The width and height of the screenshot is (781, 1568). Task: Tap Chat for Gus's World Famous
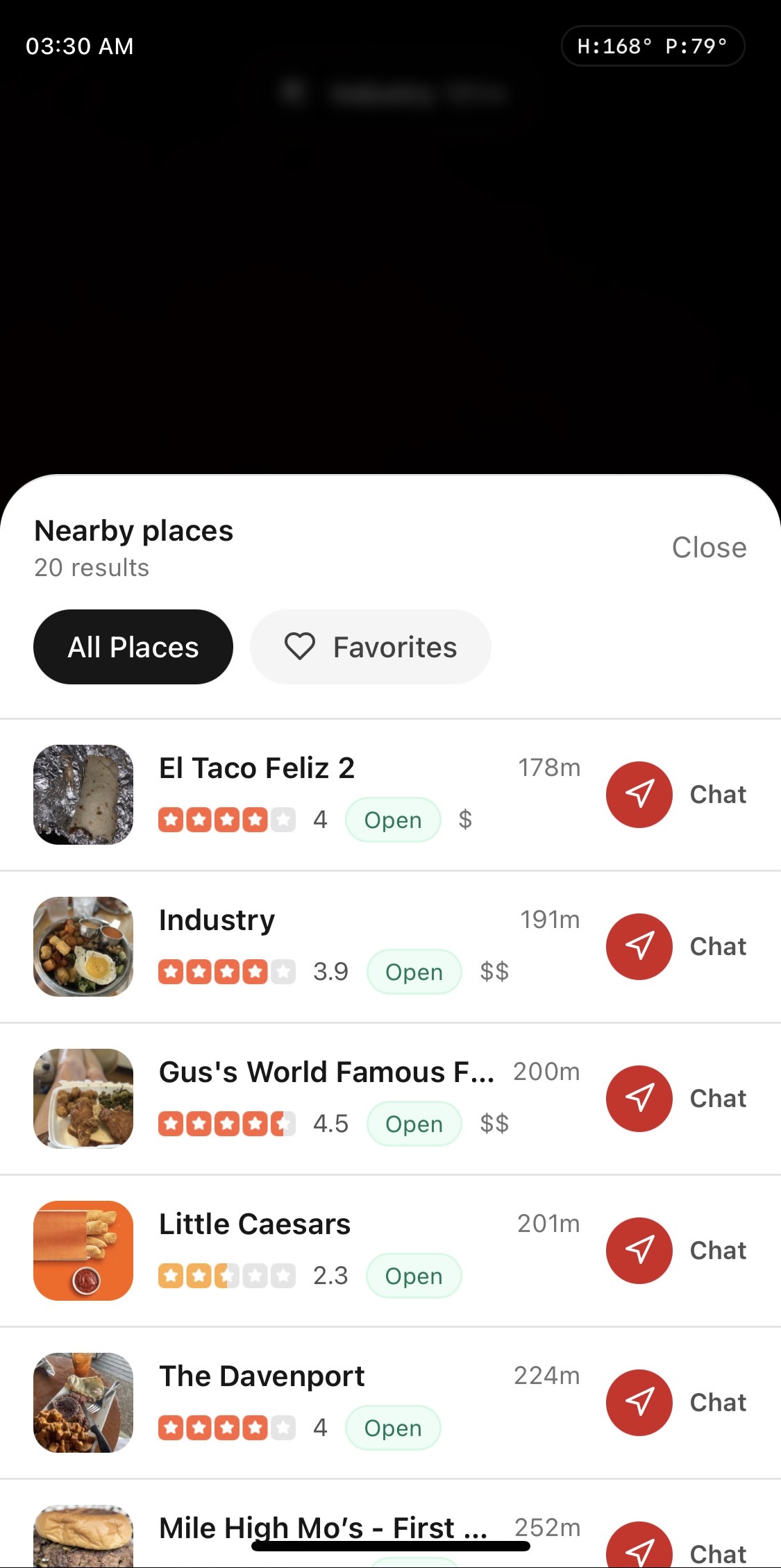click(718, 1099)
